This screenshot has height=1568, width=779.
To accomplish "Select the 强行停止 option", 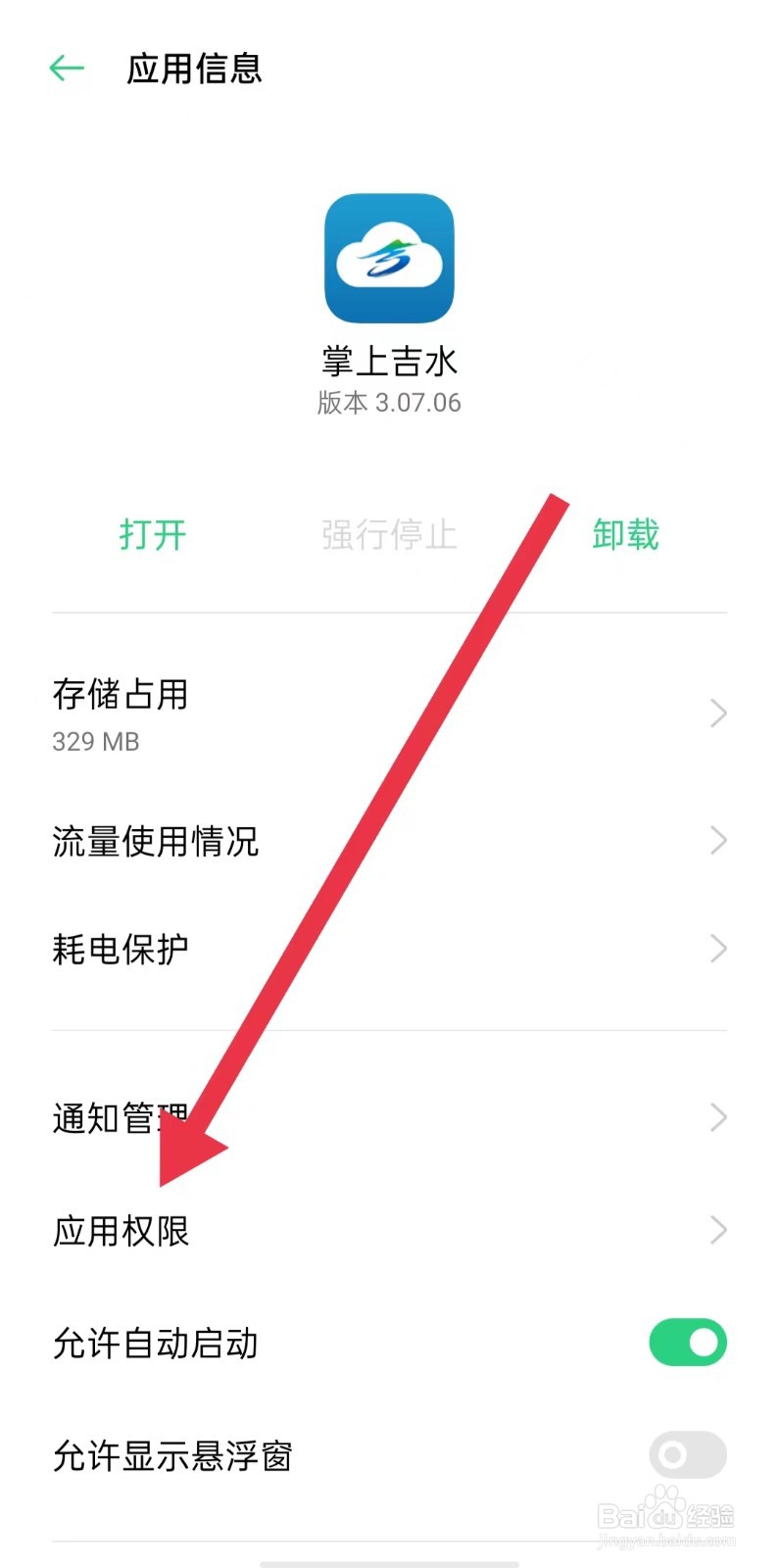I will (389, 535).
